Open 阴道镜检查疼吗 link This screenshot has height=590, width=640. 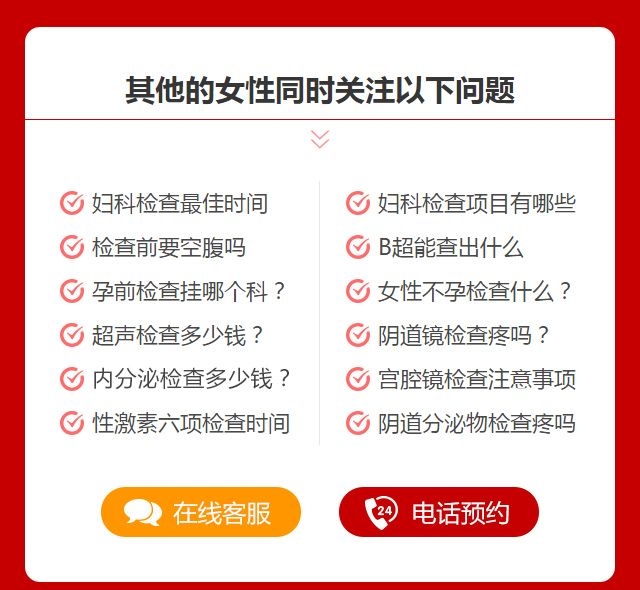tap(464, 335)
